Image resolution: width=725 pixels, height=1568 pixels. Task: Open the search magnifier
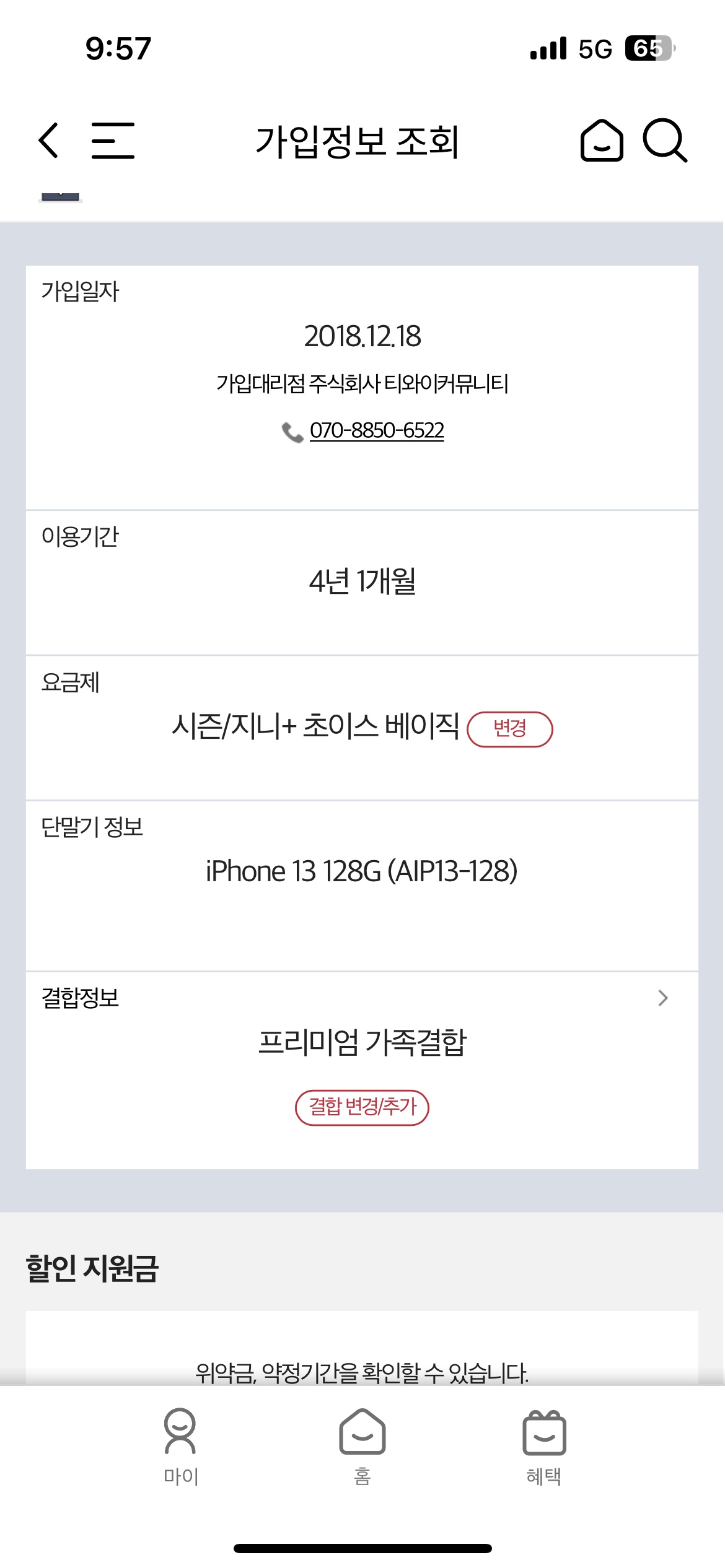(x=664, y=141)
